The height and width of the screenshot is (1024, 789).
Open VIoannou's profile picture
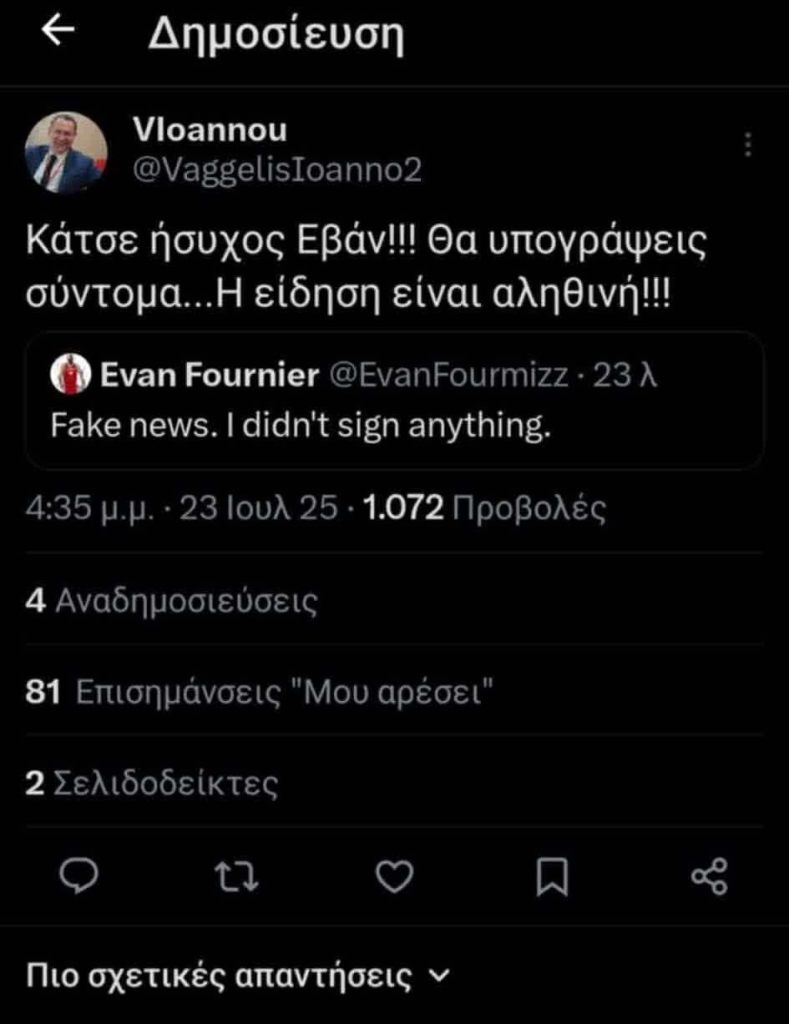66,152
